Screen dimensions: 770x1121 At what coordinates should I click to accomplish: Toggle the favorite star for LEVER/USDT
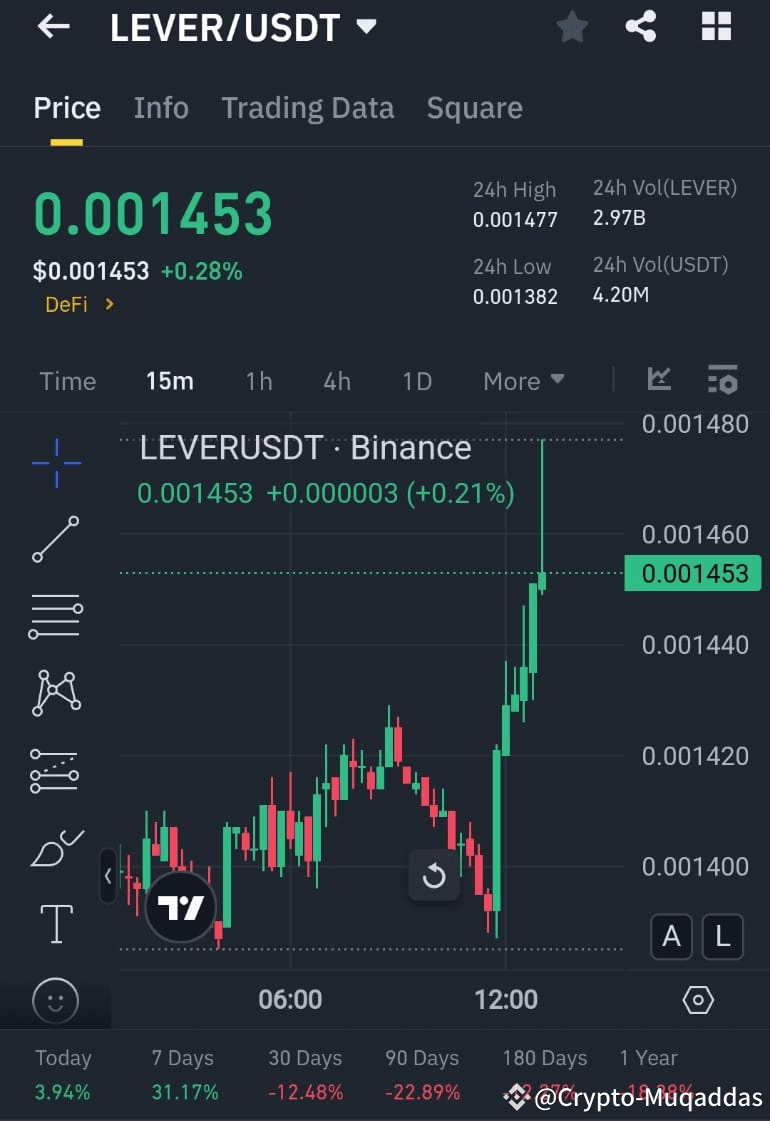point(572,27)
